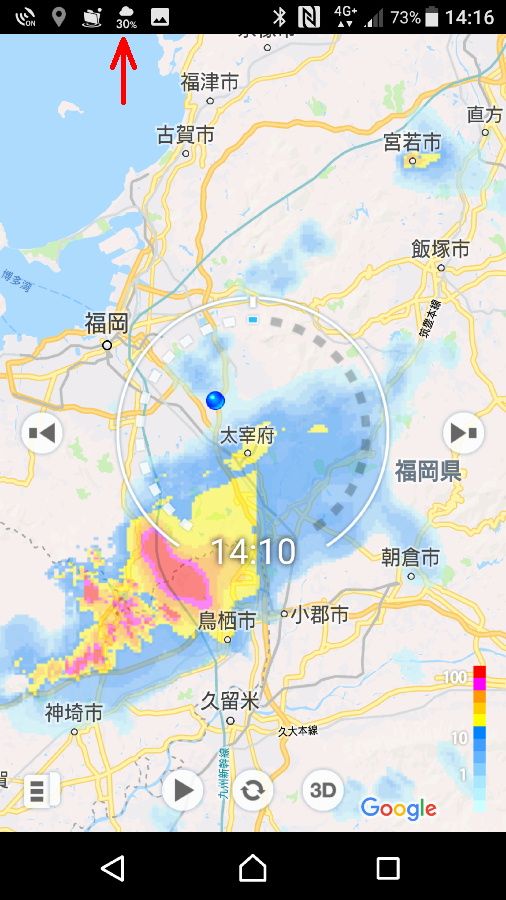Tap the blue current location marker
The image size is (506, 900).
tap(215, 401)
